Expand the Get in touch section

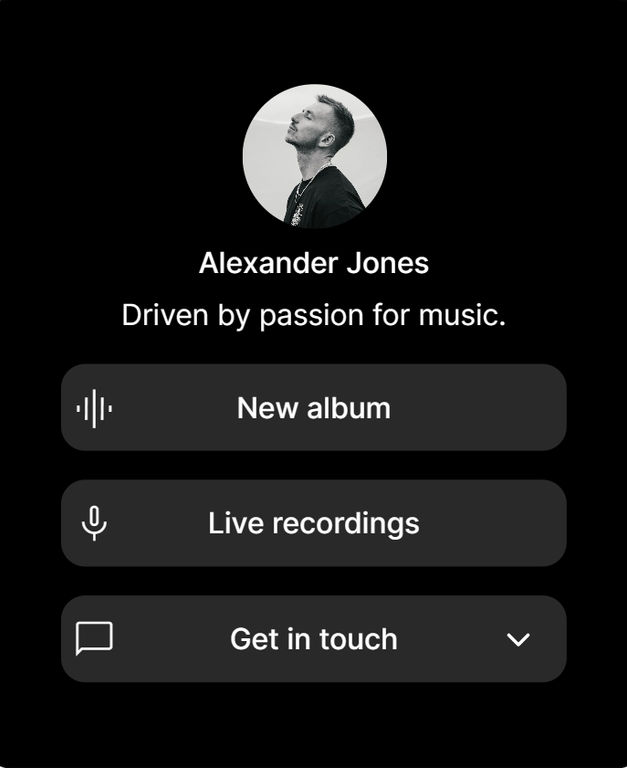(517, 639)
